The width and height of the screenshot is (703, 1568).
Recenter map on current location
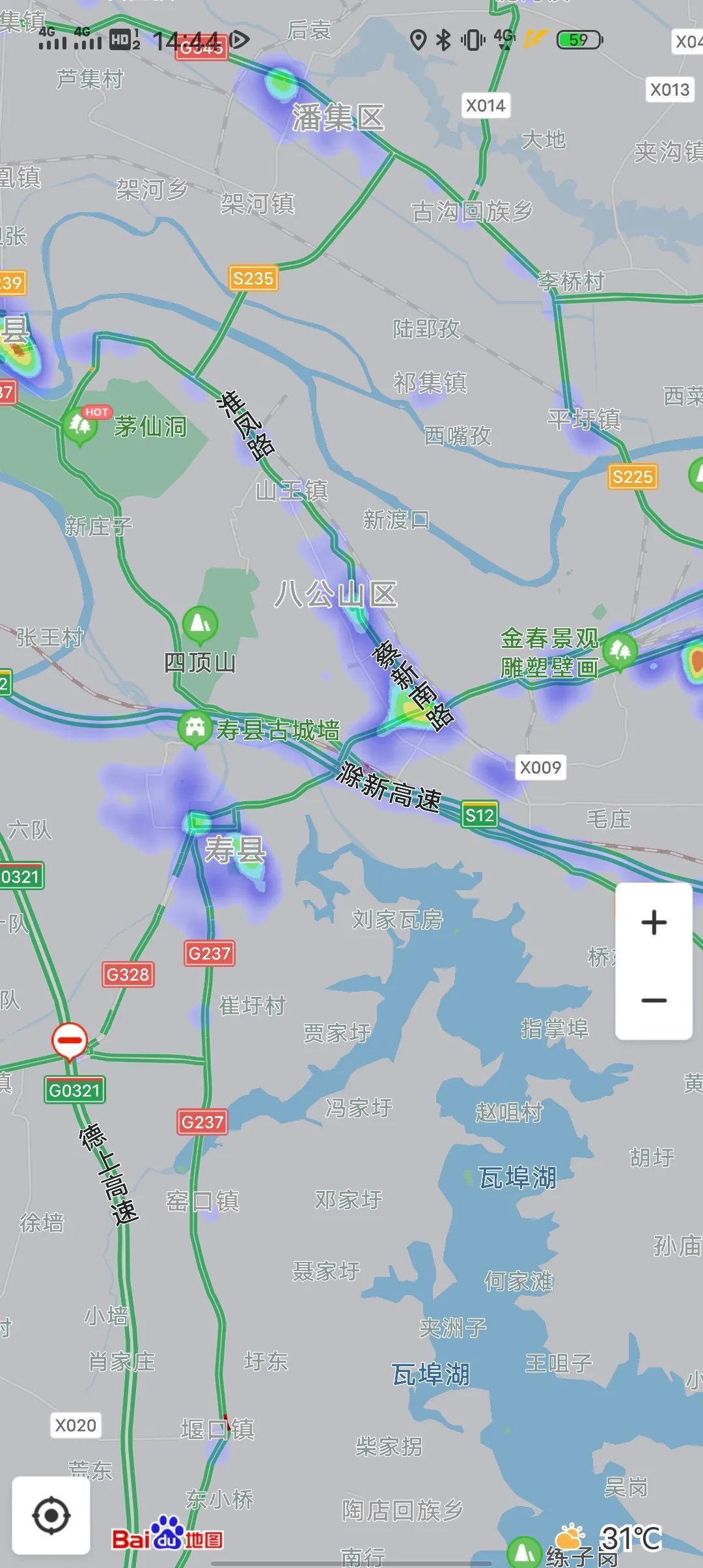[51, 1515]
